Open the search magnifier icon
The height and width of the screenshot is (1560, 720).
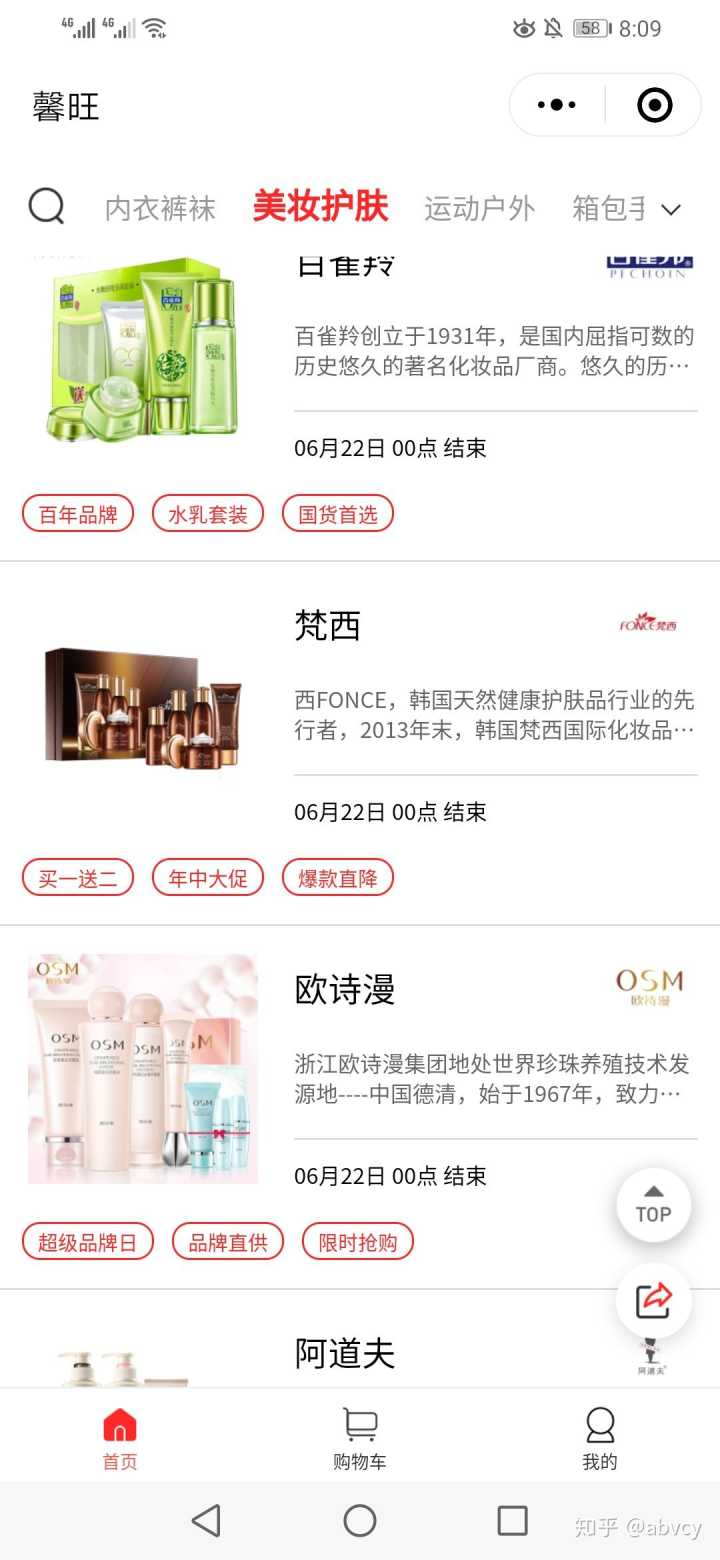pos(46,207)
